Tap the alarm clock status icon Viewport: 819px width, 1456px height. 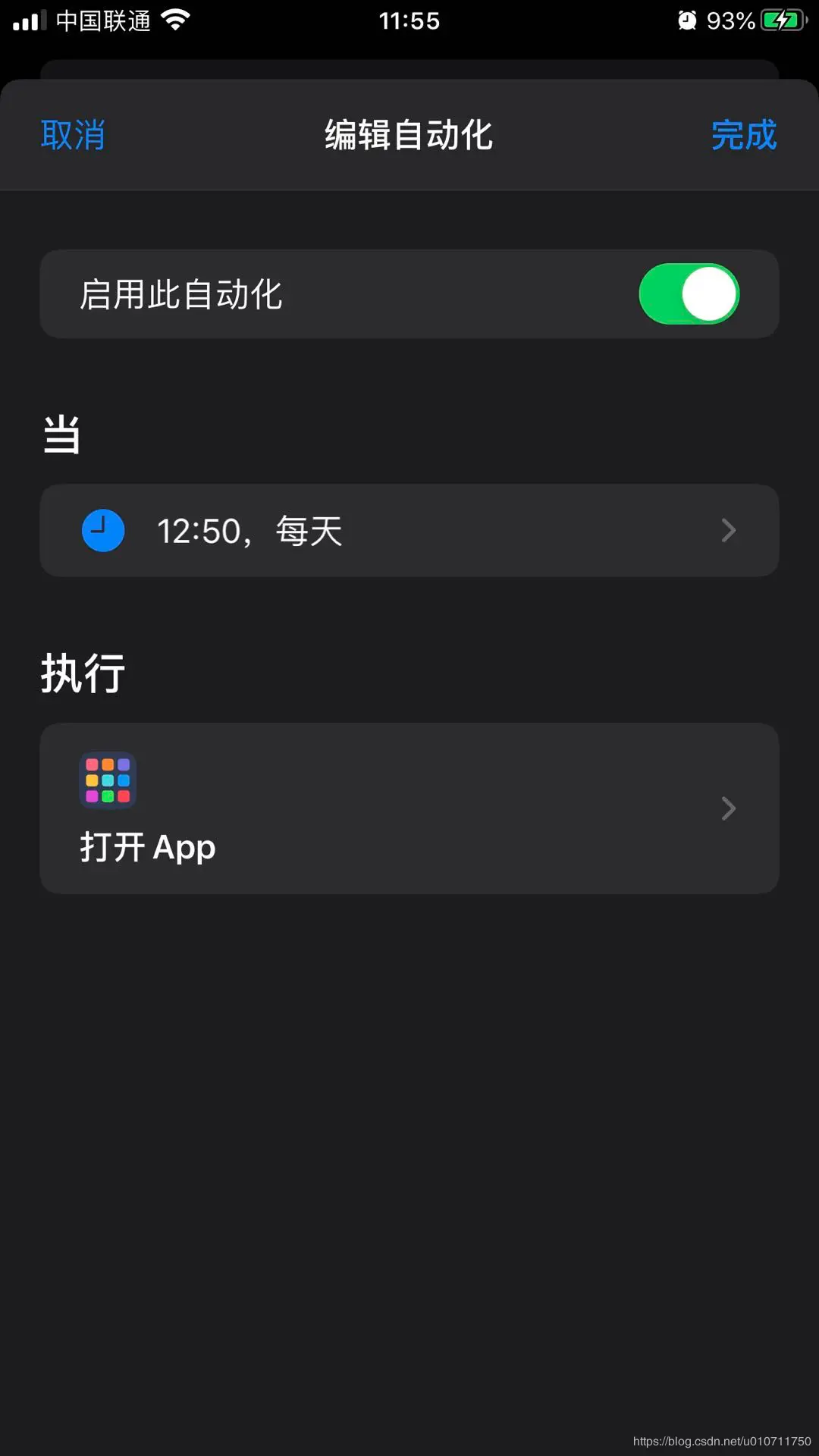tap(687, 19)
